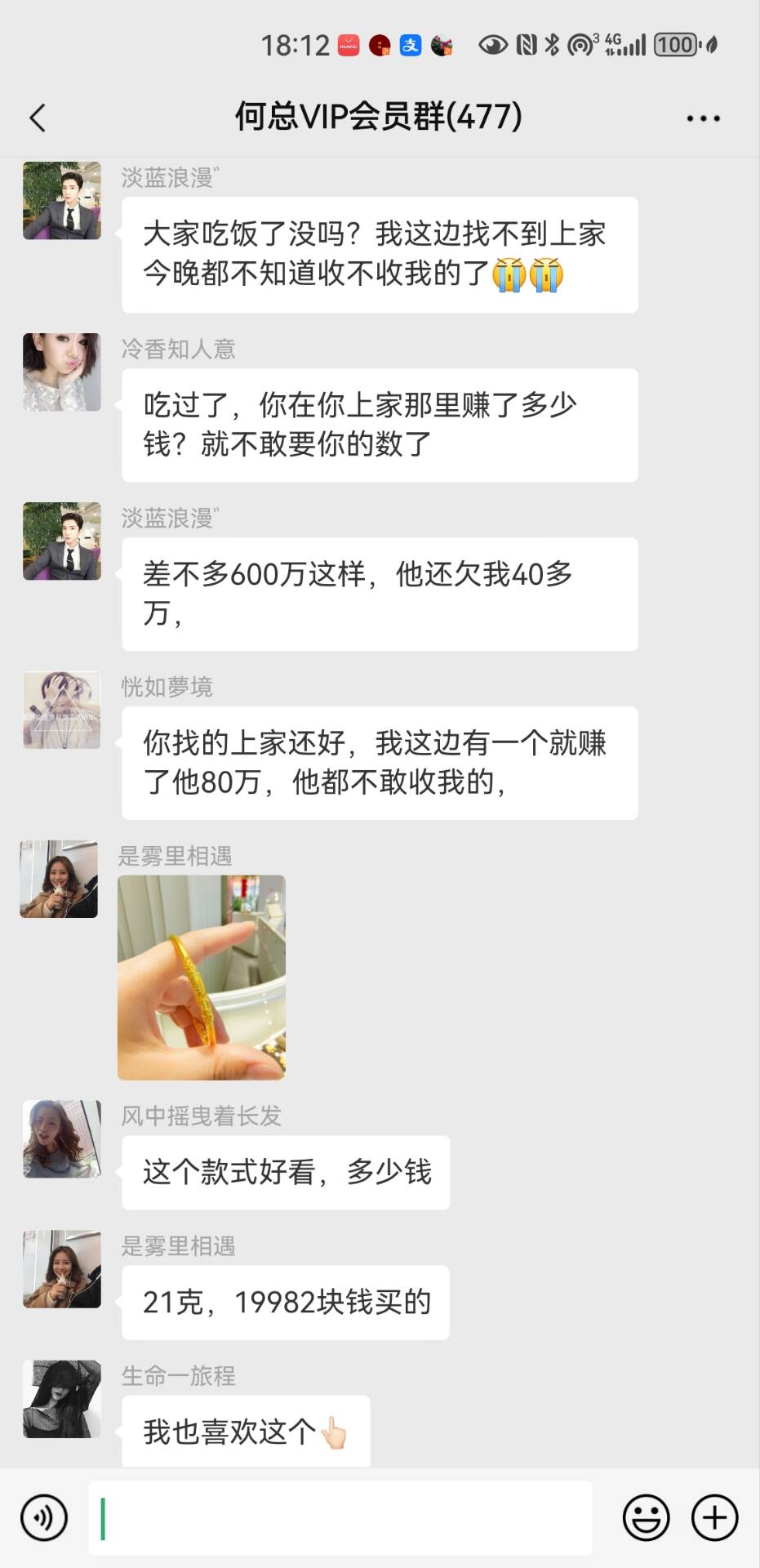Open 风中摇曳着长发's profile avatar
The image size is (760, 1568).
coord(62,1138)
